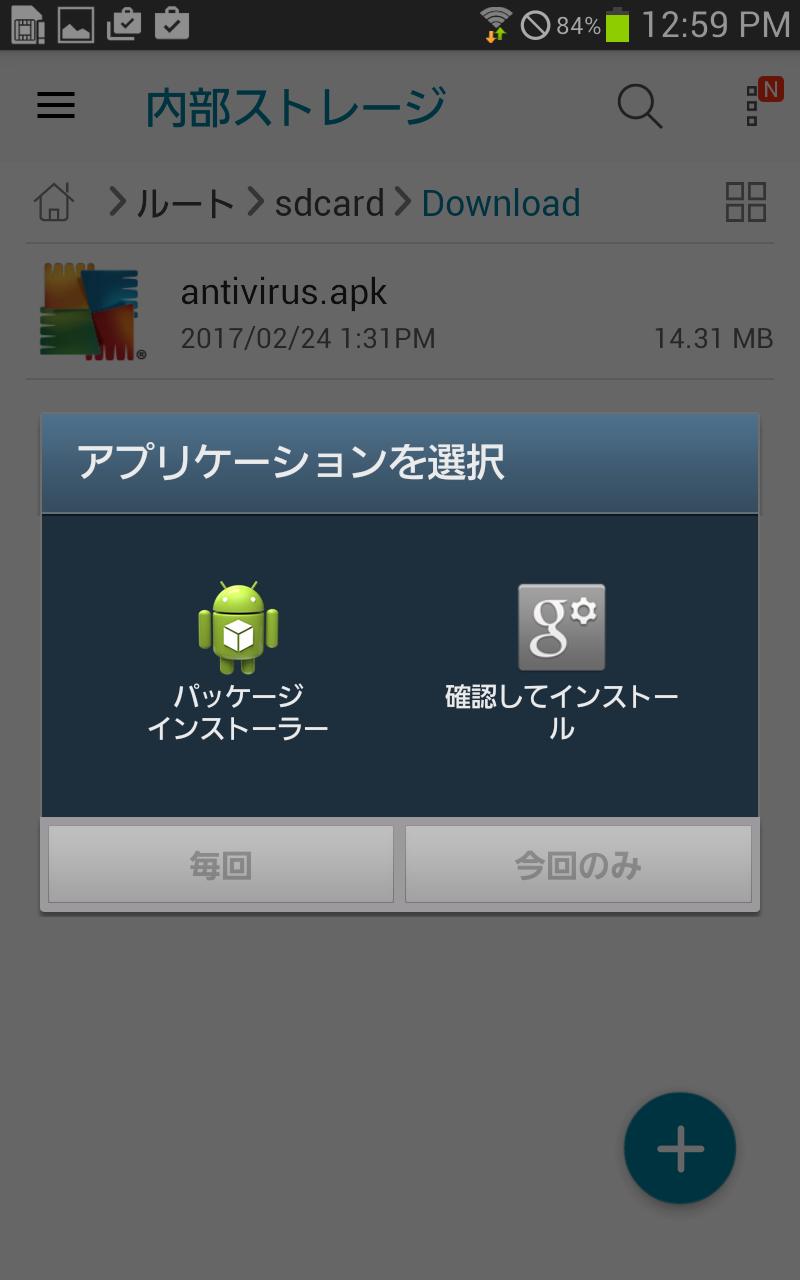The width and height of the screenshot is (800, 1280).
Task: Open the hamburger drawer menu
Action: [x=56, y=105]
